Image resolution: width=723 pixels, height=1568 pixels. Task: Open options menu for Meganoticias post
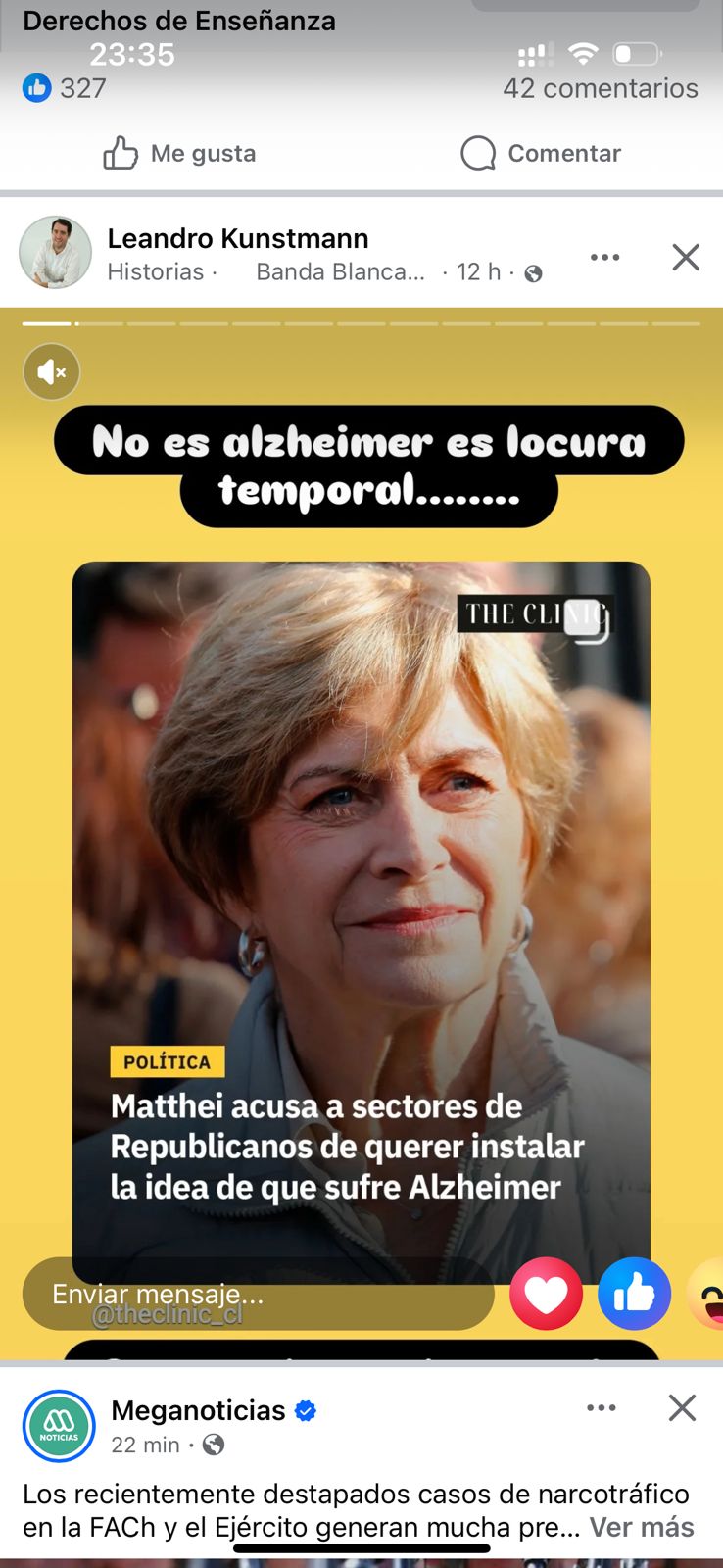tap(601, 1408)
